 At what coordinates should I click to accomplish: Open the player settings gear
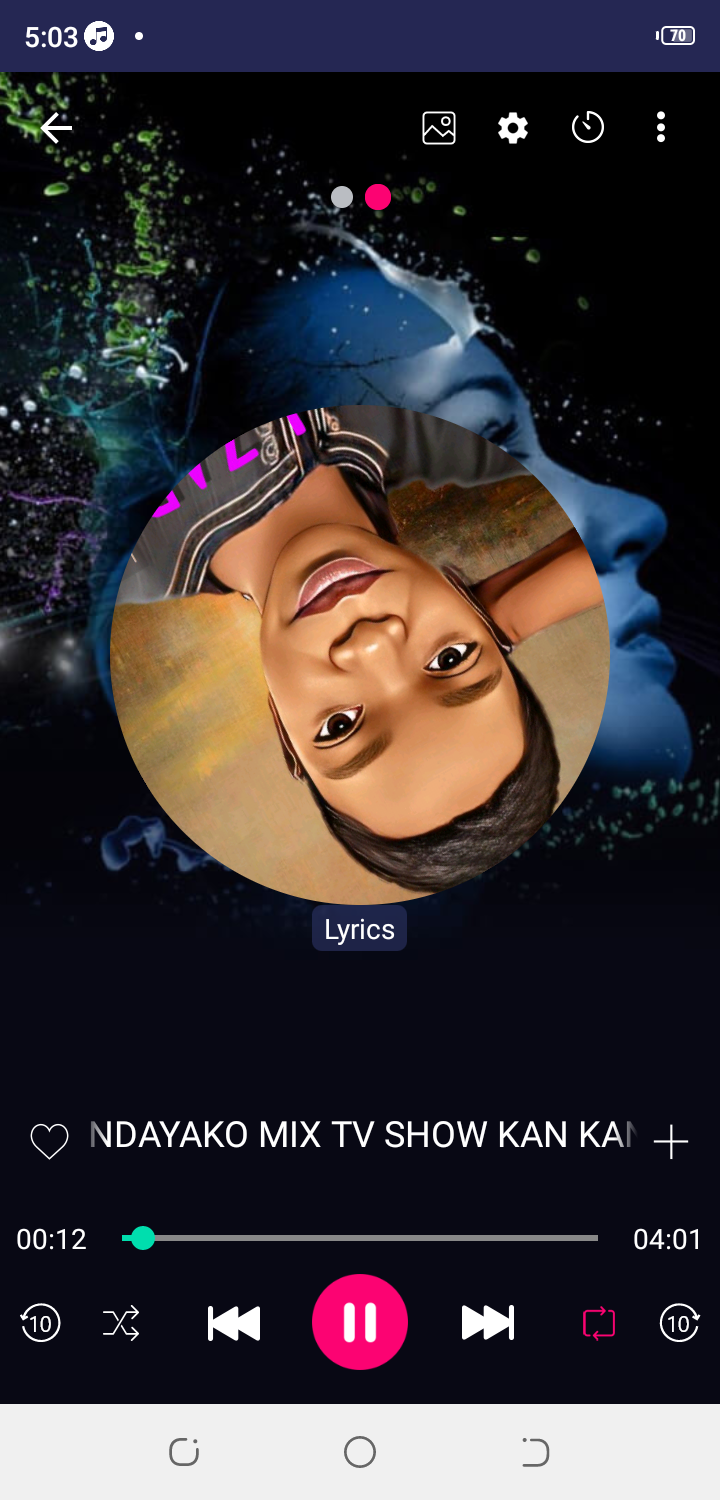[513, 128]
